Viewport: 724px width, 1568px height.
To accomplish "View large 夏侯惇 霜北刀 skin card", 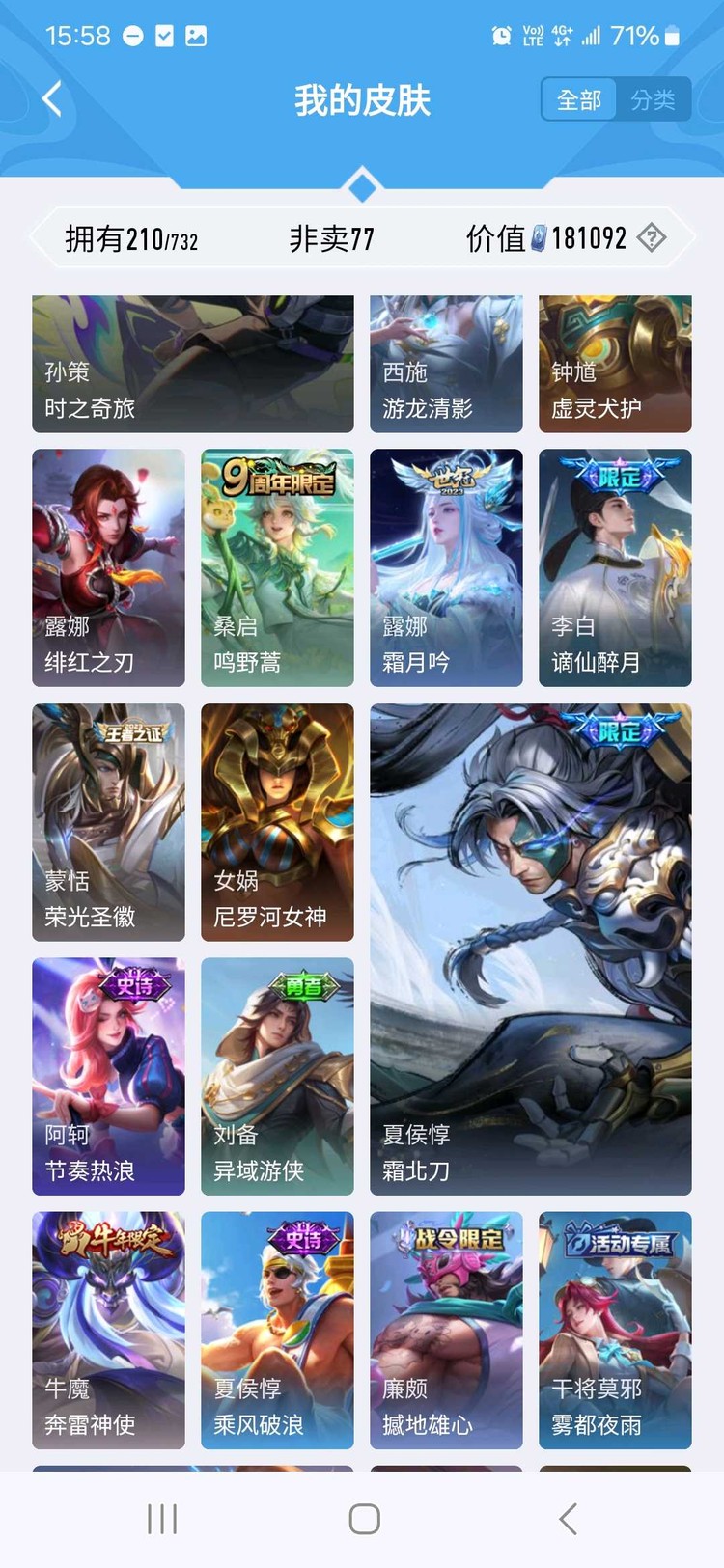I will click(531, 949).
